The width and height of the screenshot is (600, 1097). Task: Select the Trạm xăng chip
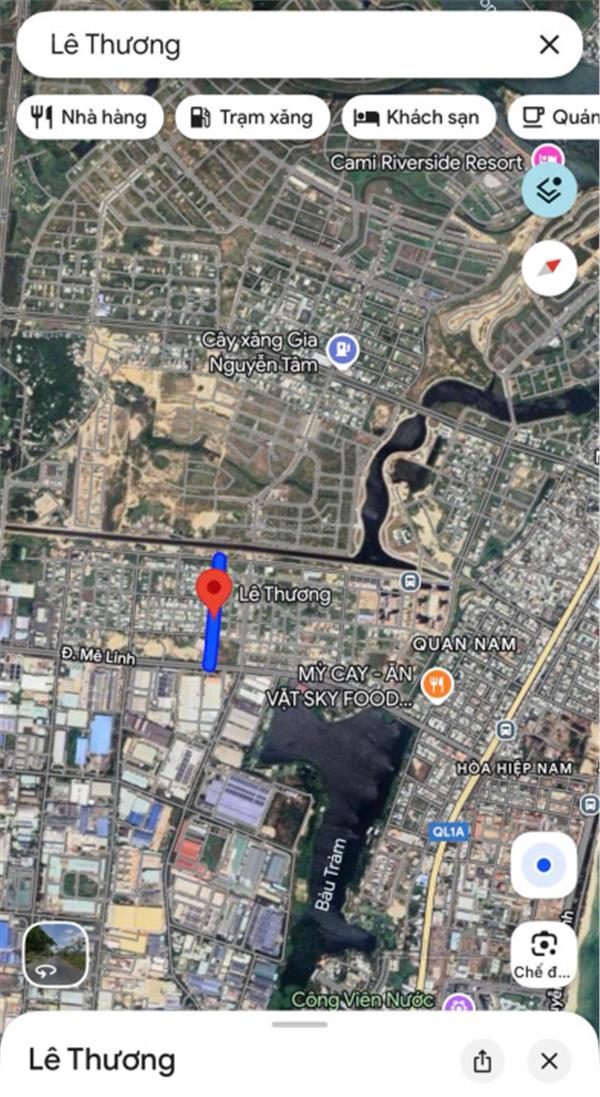[x=252, y=117]
